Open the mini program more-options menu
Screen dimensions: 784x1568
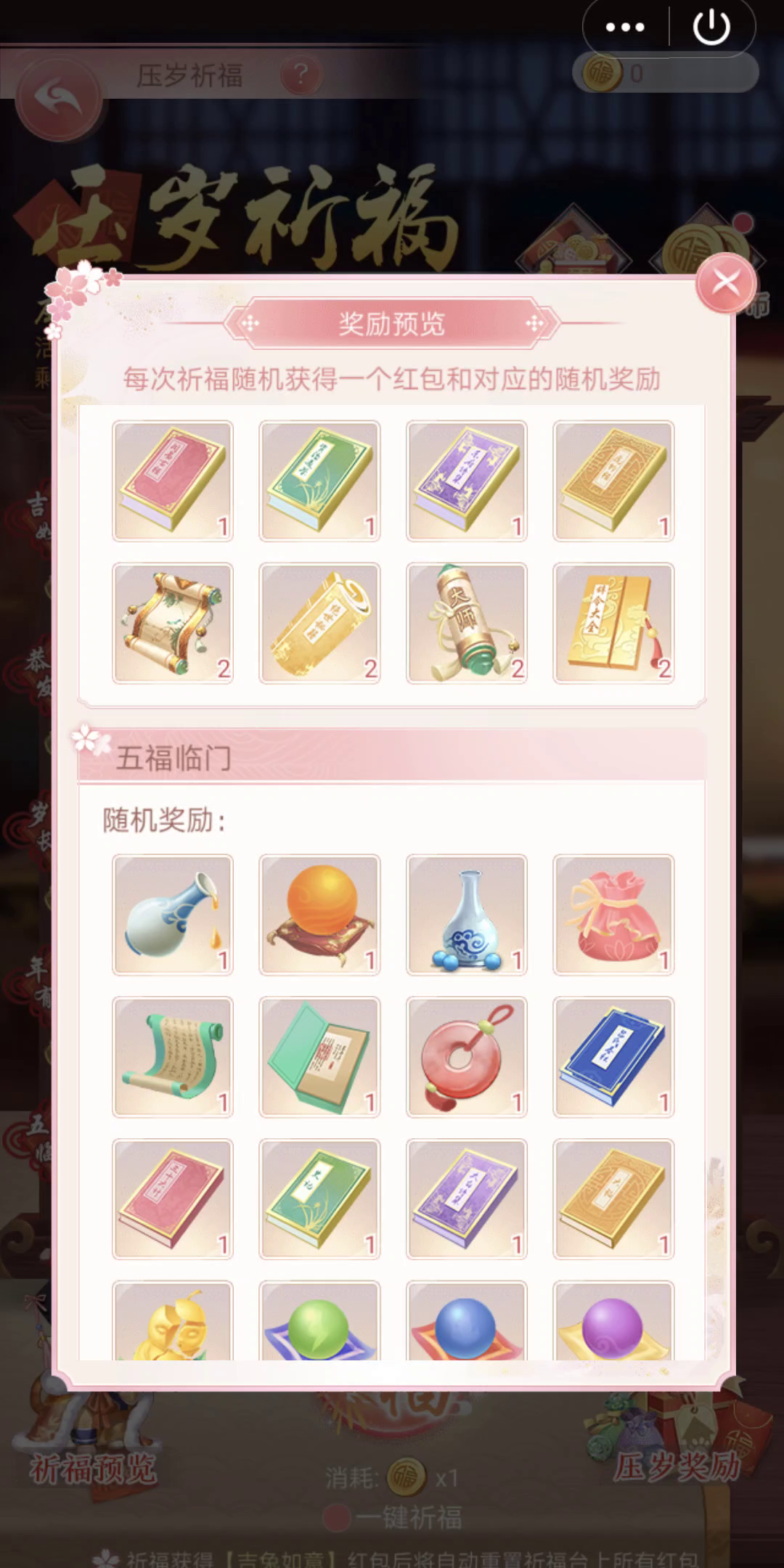625,28
